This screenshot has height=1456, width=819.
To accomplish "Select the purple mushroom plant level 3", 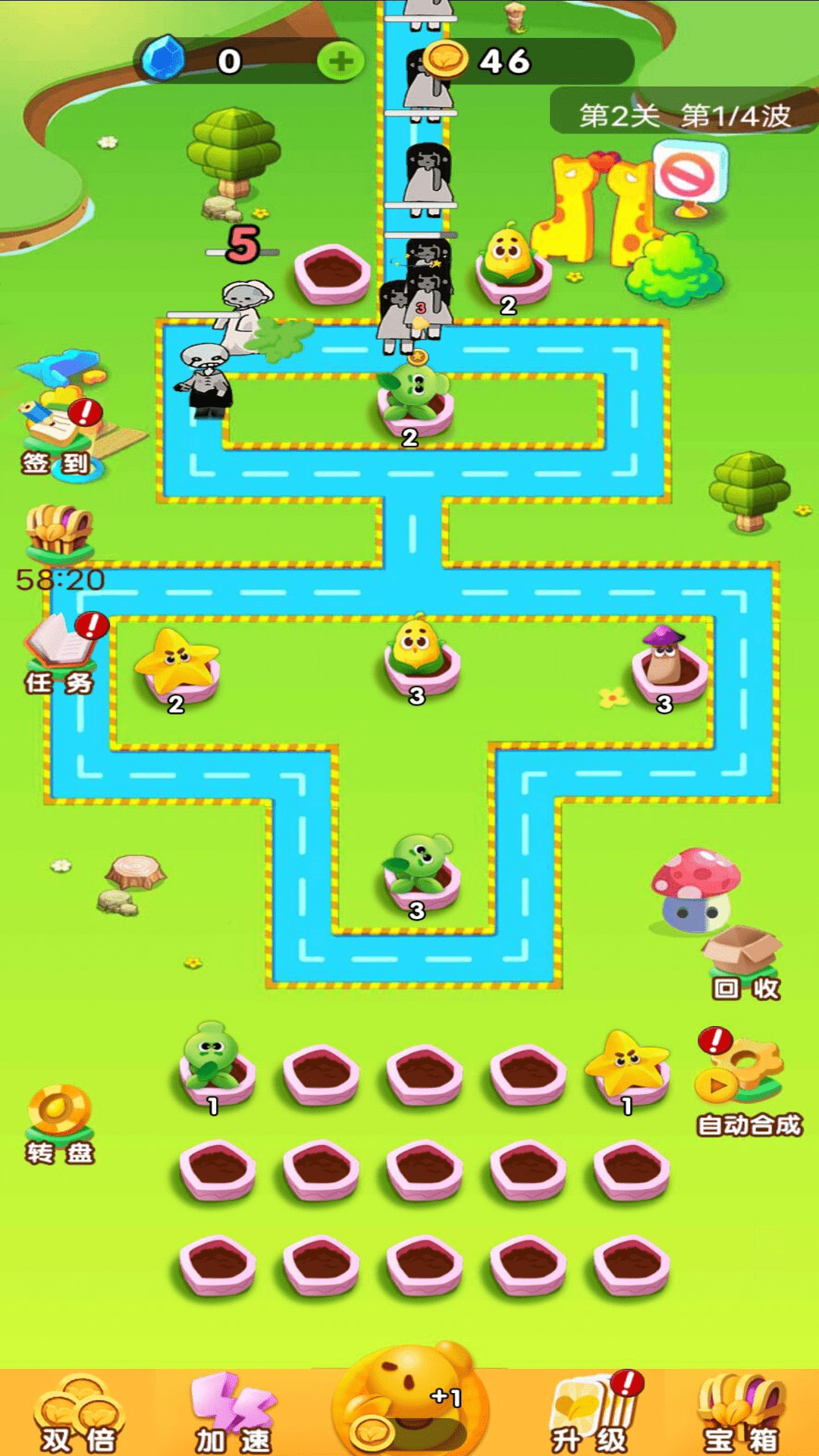I will coord(667,661).
